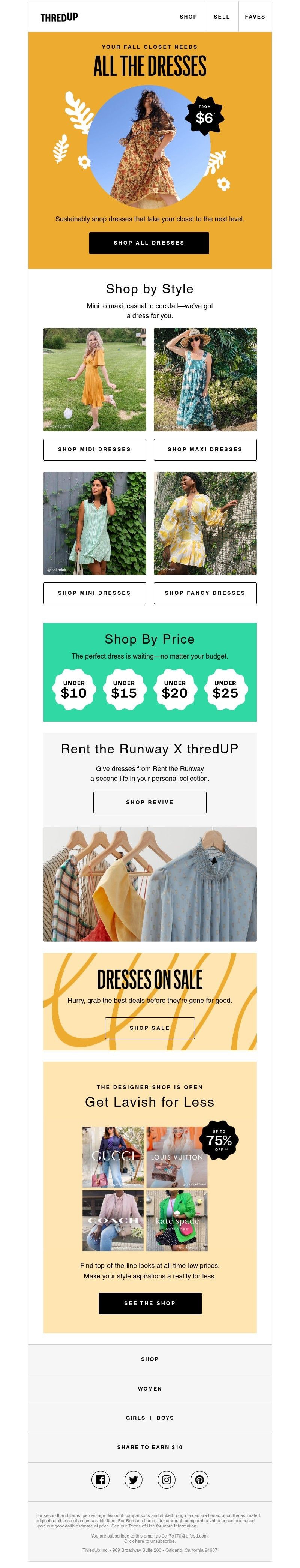Open thredUP's Facebook page
The height and width of the screenshot is (1568, 300).
tap(100, 1479)
